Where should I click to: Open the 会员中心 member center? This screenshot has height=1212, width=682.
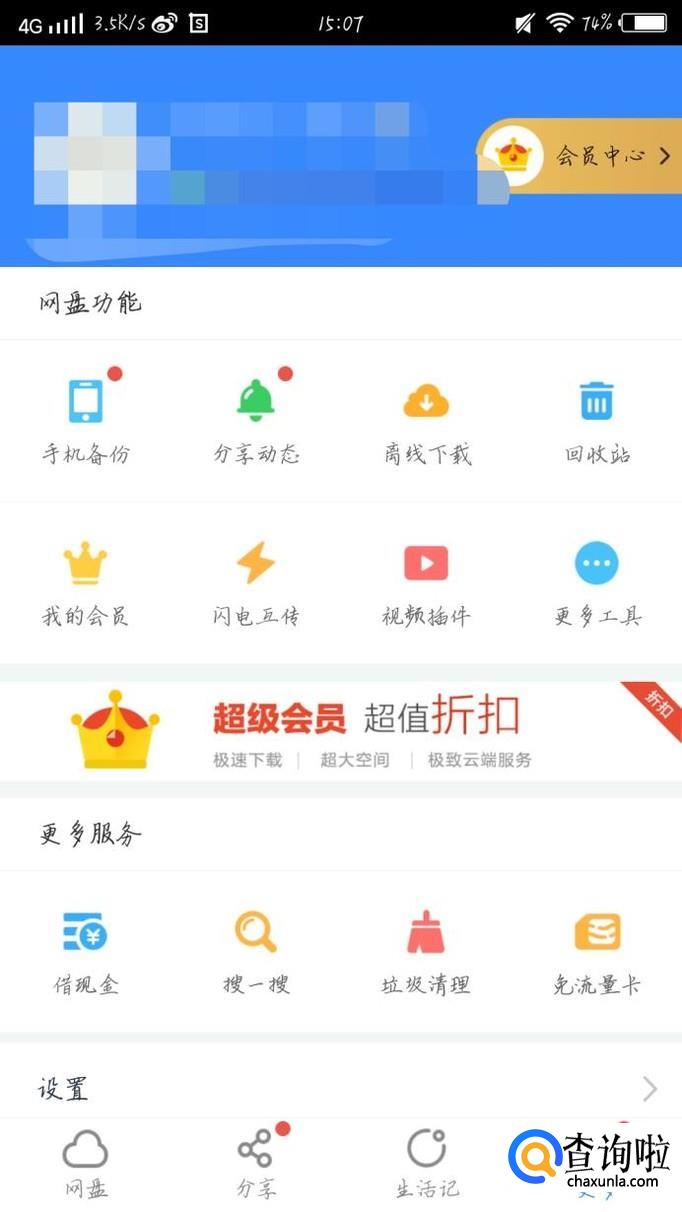(580, 156)
